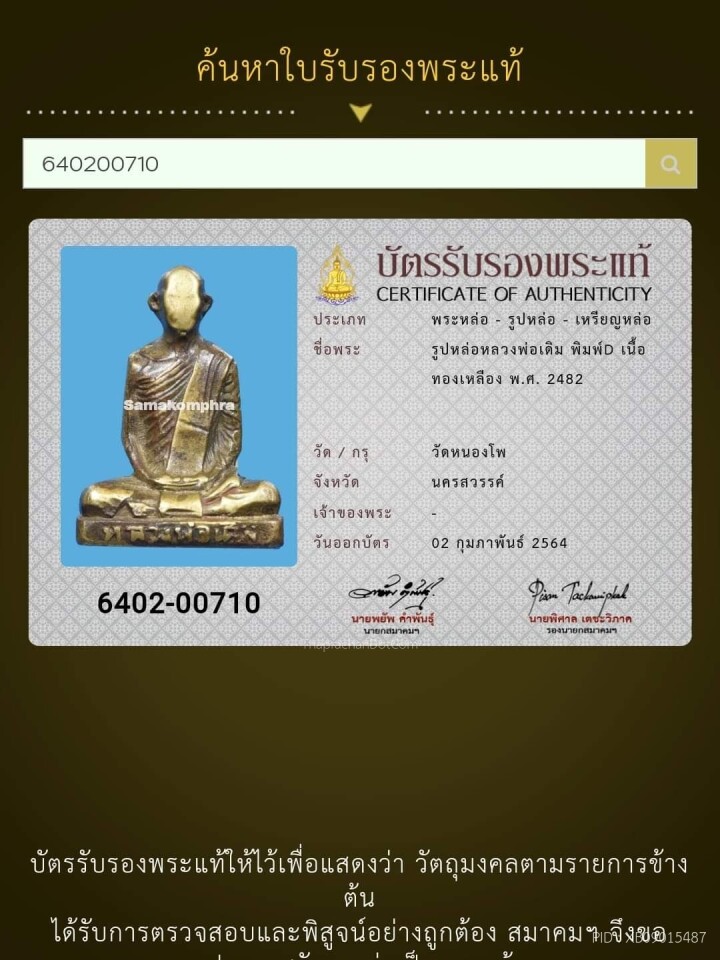Open the certificate of authenticity card

click(x=360, y=432)
